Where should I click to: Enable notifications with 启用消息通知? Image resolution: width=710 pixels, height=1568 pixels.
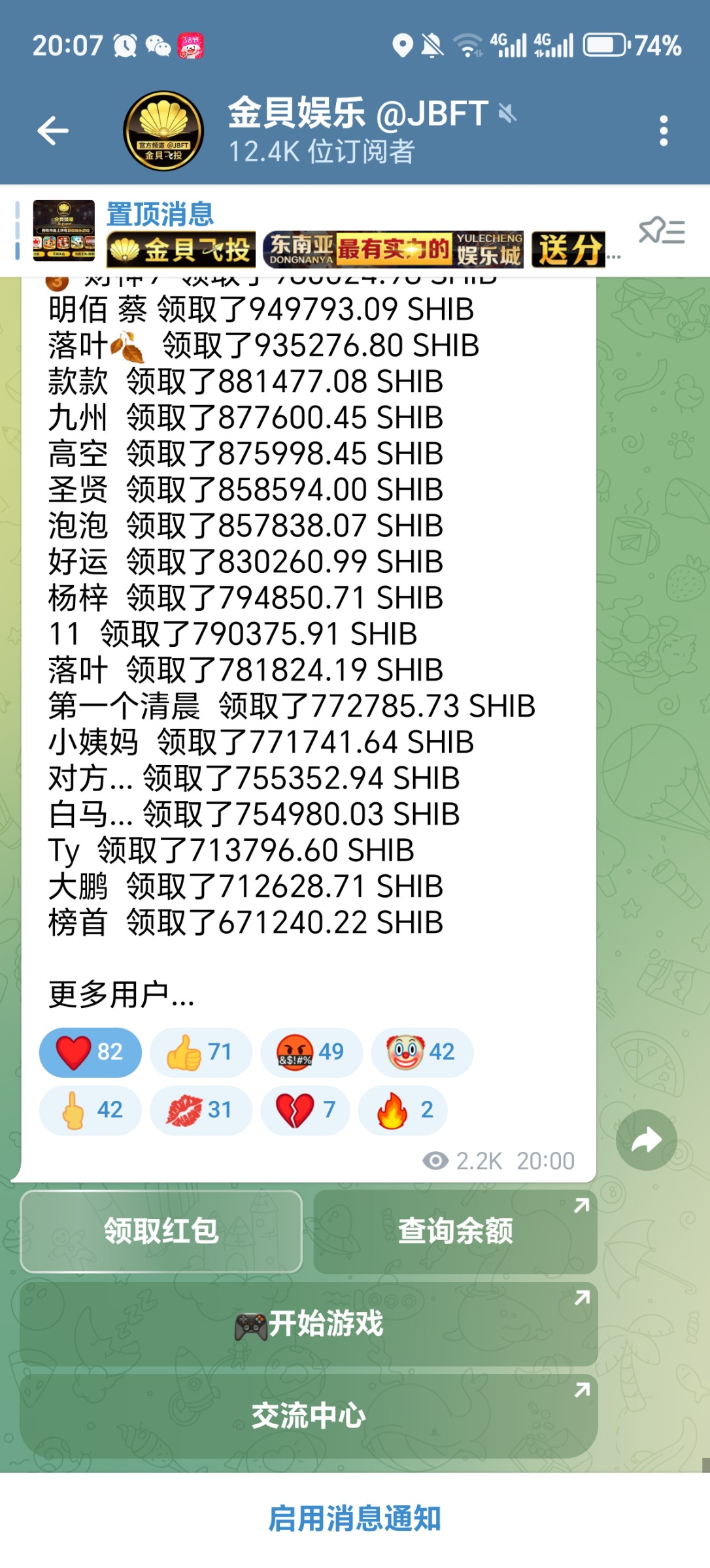(x=355, y=1518)
